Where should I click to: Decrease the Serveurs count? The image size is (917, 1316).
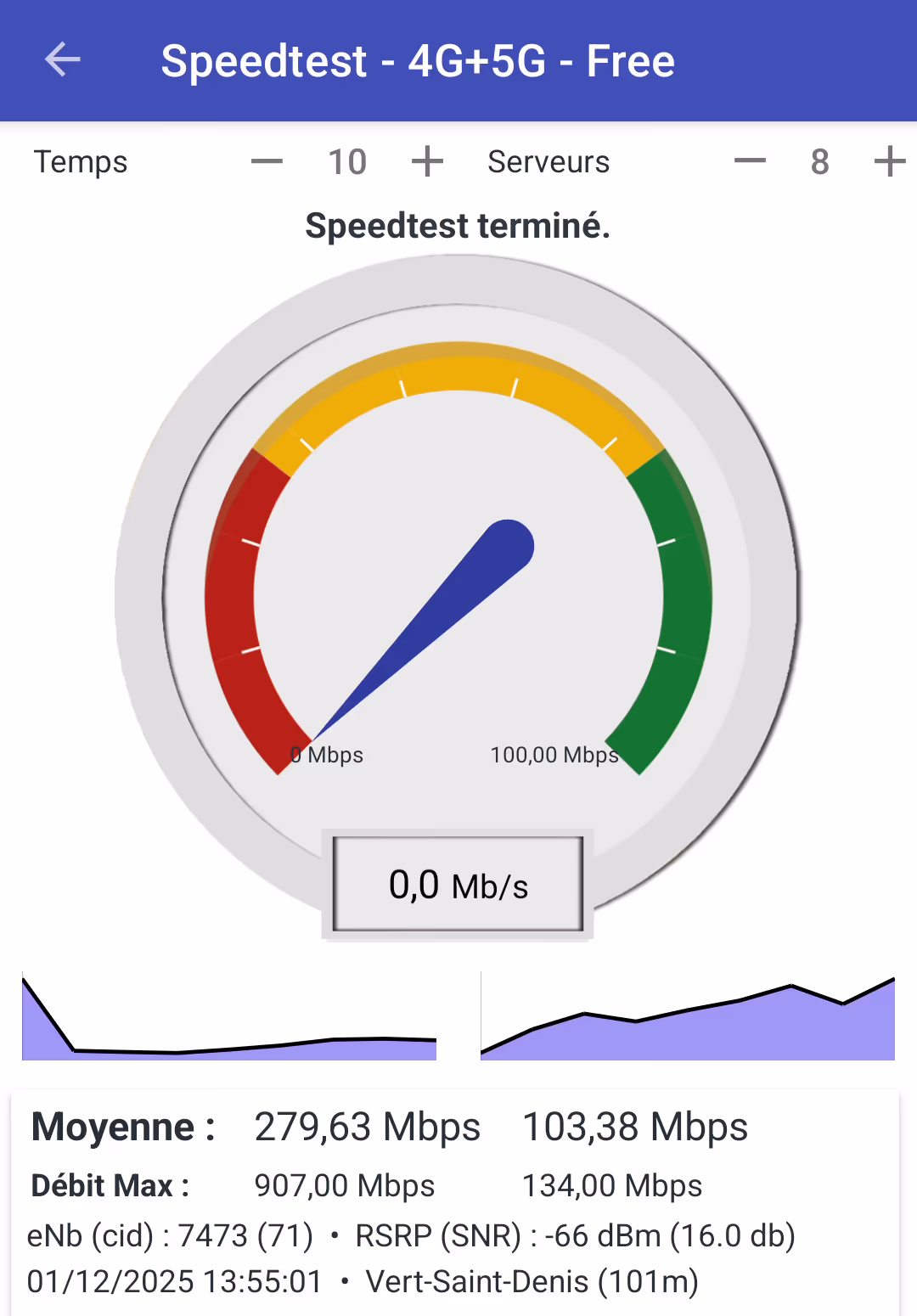(x=750, y=161)
